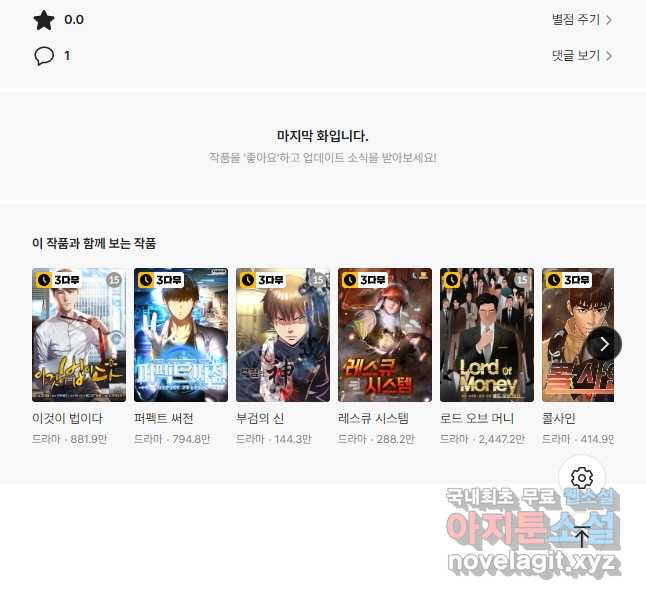Open the webtoon 이것이 법이다
The image size is (646, 600).
pos(79,335)
